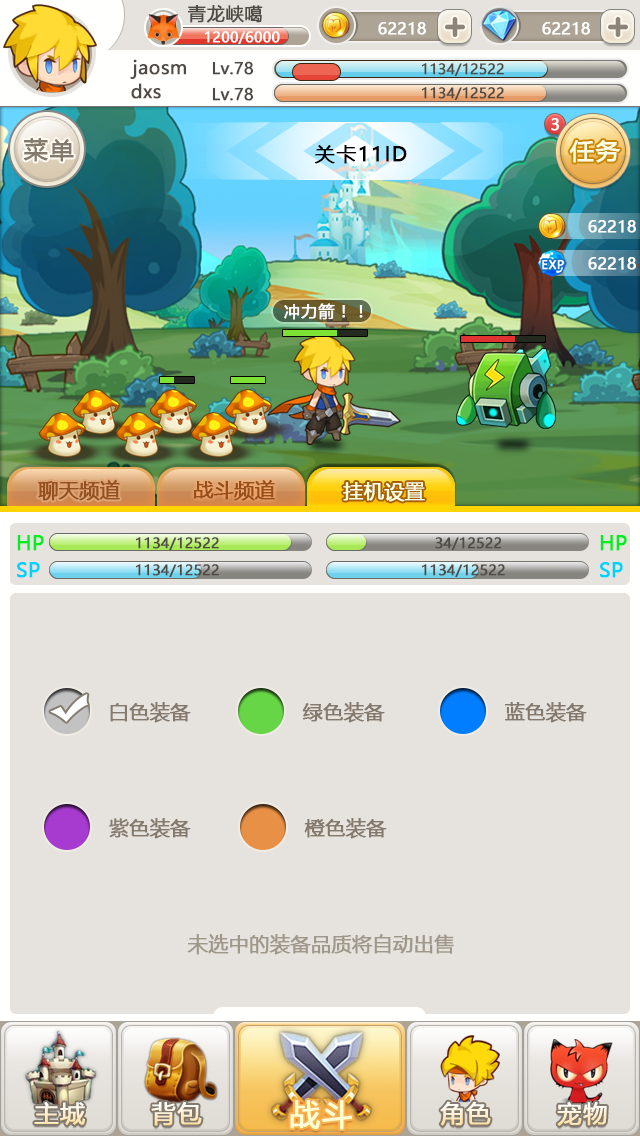Switch to the 战斗频道 tab
Screen dimensions: 640x1136
[231, 487]
